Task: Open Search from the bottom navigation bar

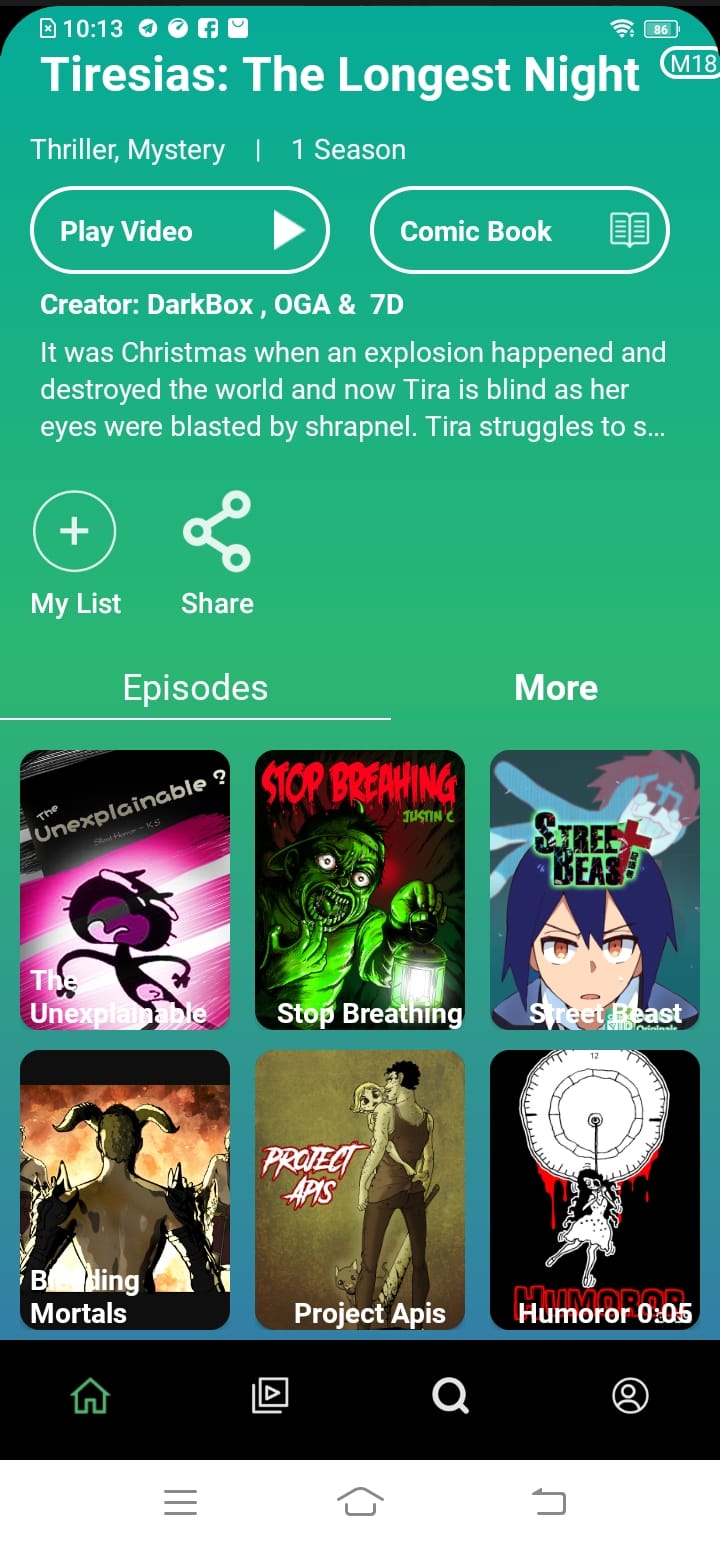Action: click(x=450, y=1396)
